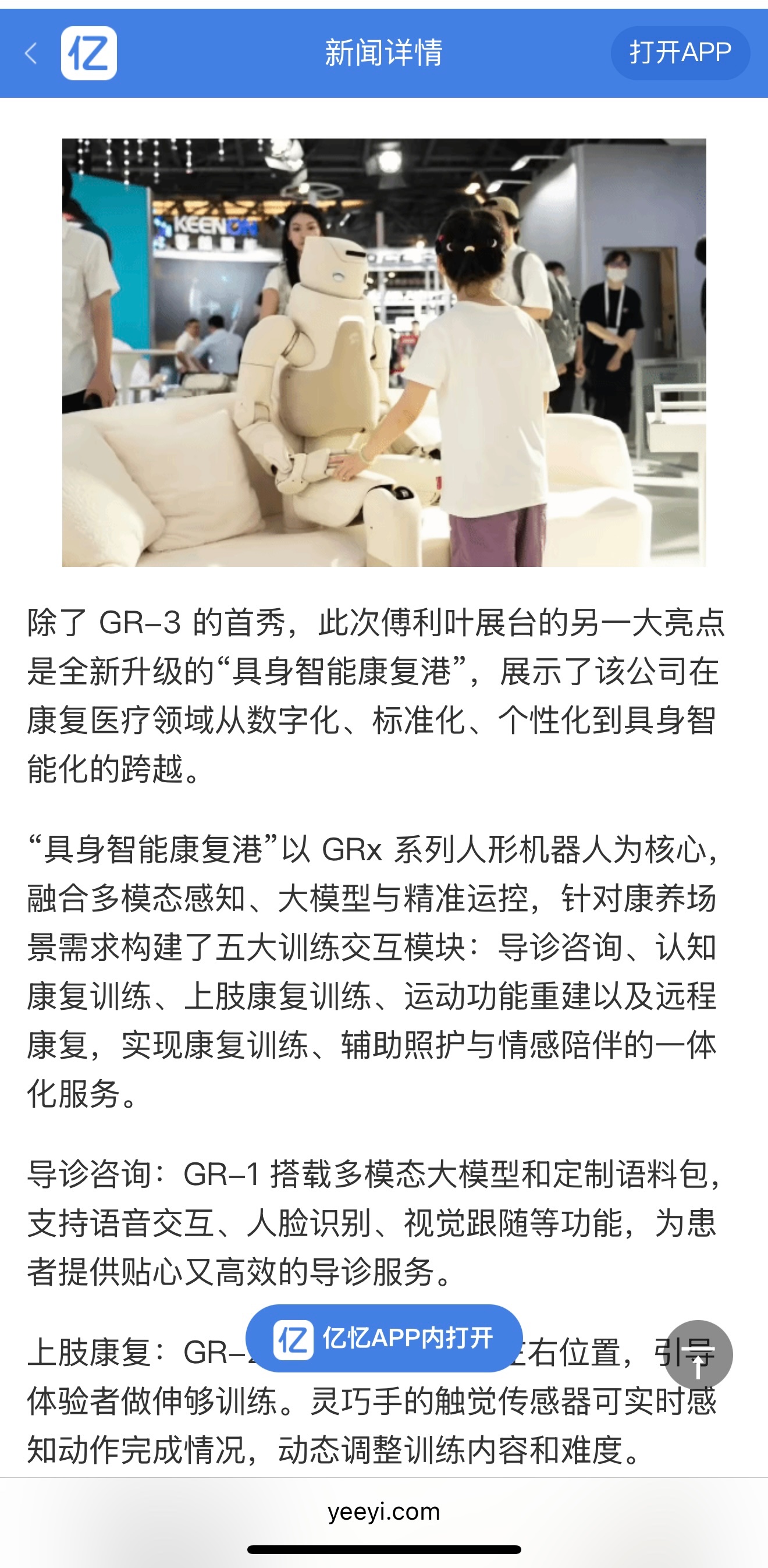Tap the 打开APP button
Image resolution: width=768 pixels, height=1568 pixels.
(680, 53)
